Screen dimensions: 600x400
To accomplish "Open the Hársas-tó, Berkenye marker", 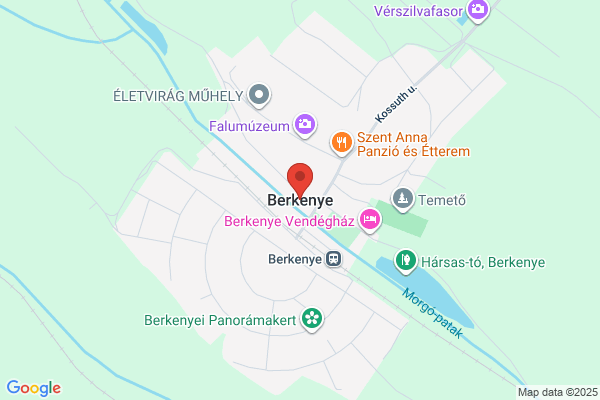I will (x=406, y=261).
